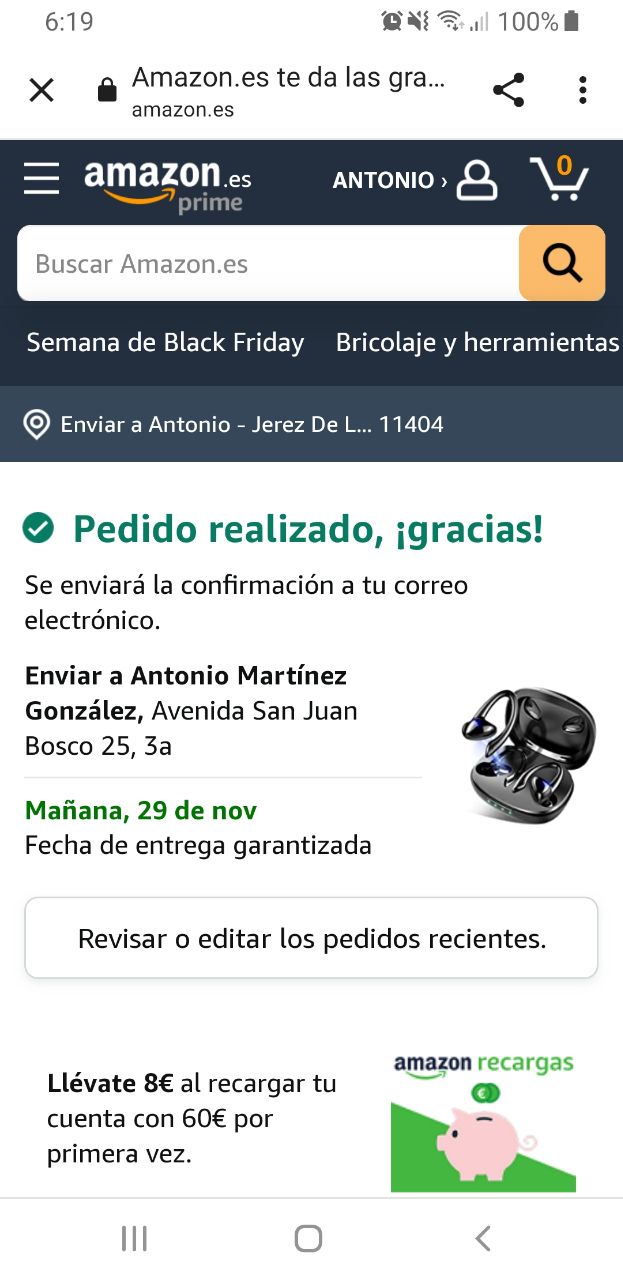The image size is (623, 1280).
Task: Open the ordered earbuds product image
Action: (528, 753)
